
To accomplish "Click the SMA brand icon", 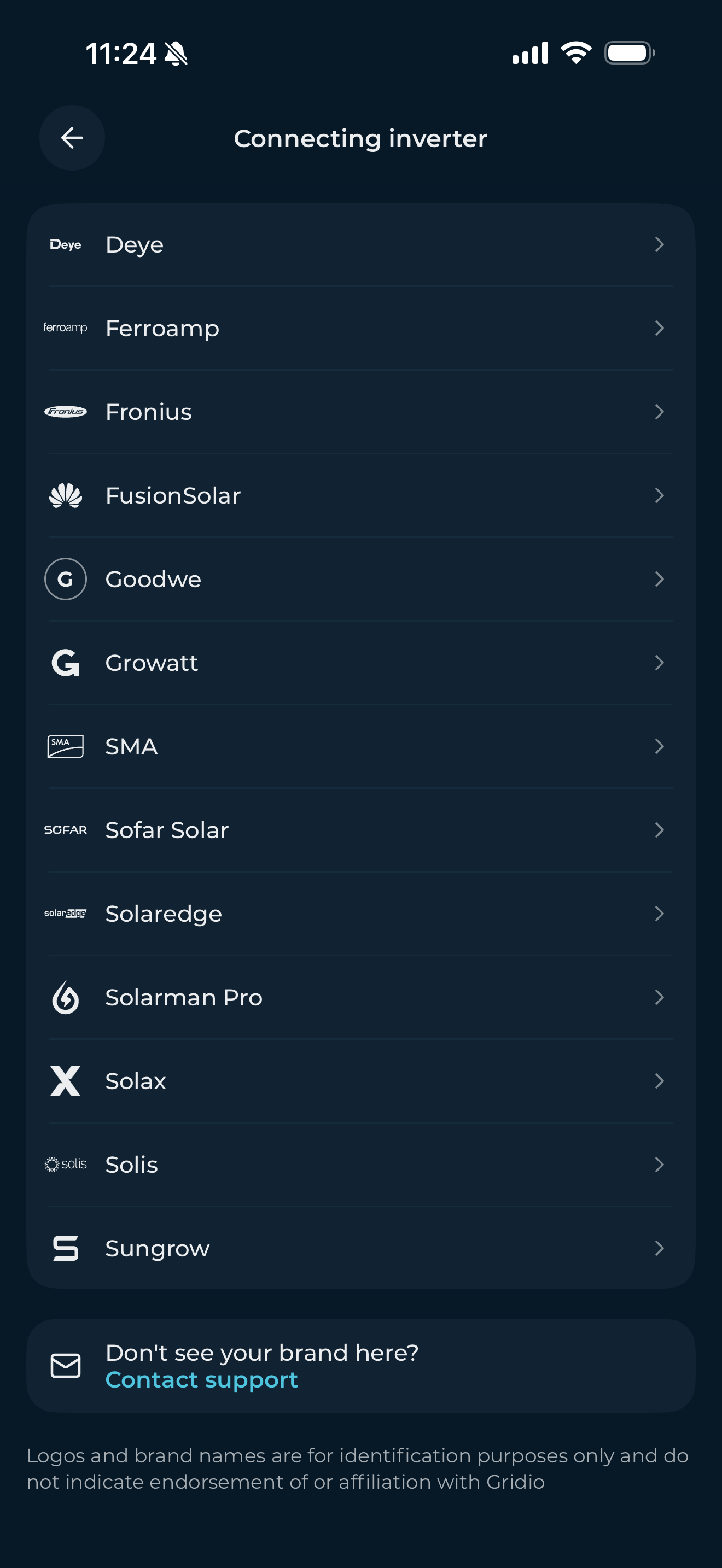I will [65, 746].
